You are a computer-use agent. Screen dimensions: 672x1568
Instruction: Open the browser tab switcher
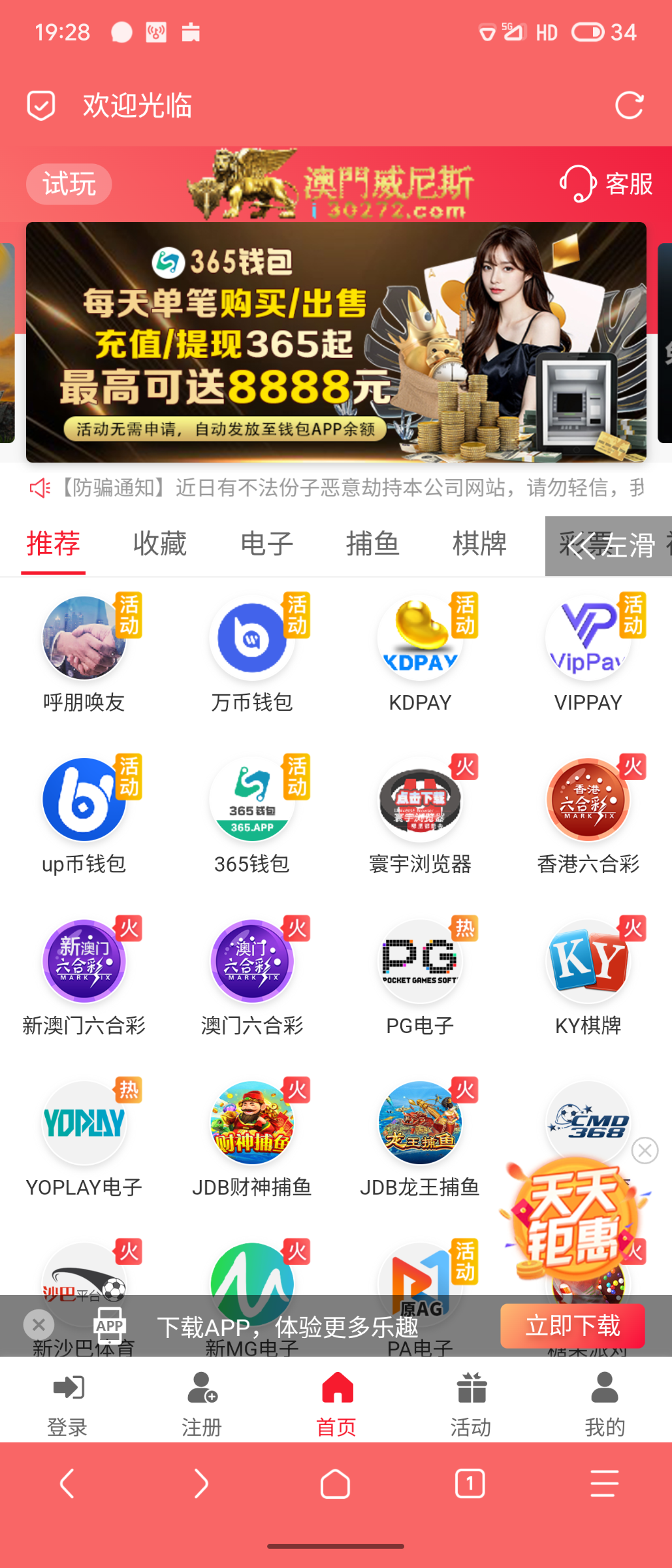(x=470, y=1483)
